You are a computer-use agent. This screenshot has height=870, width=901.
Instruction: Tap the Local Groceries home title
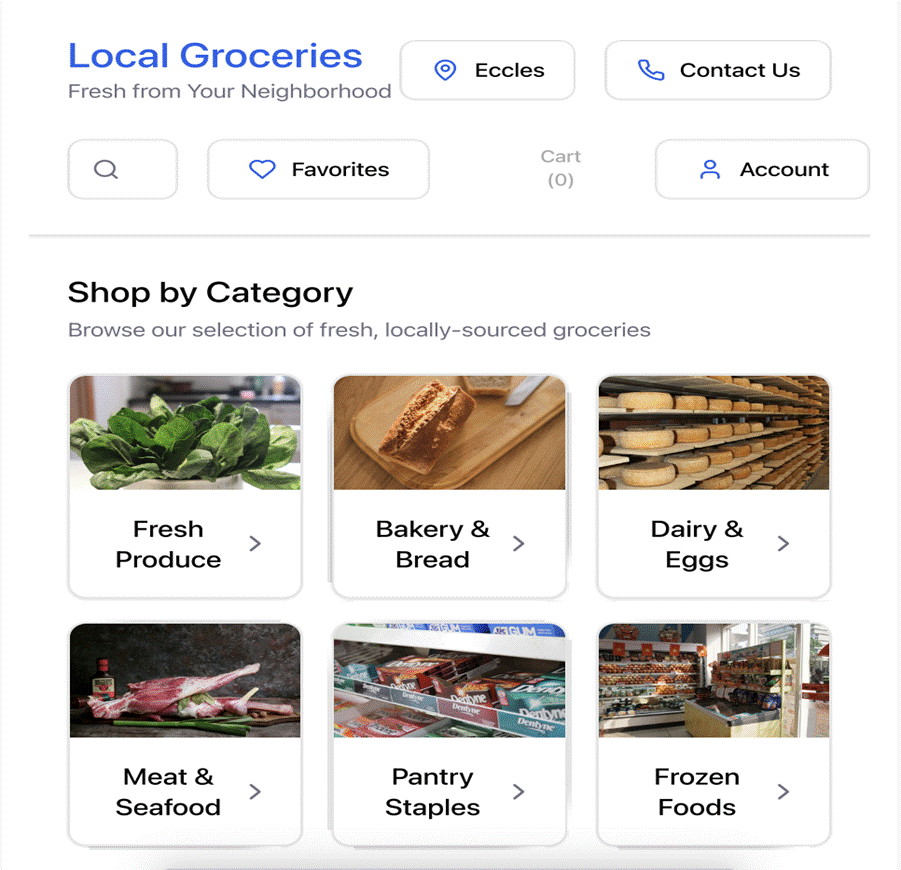(x=215, y=56)
